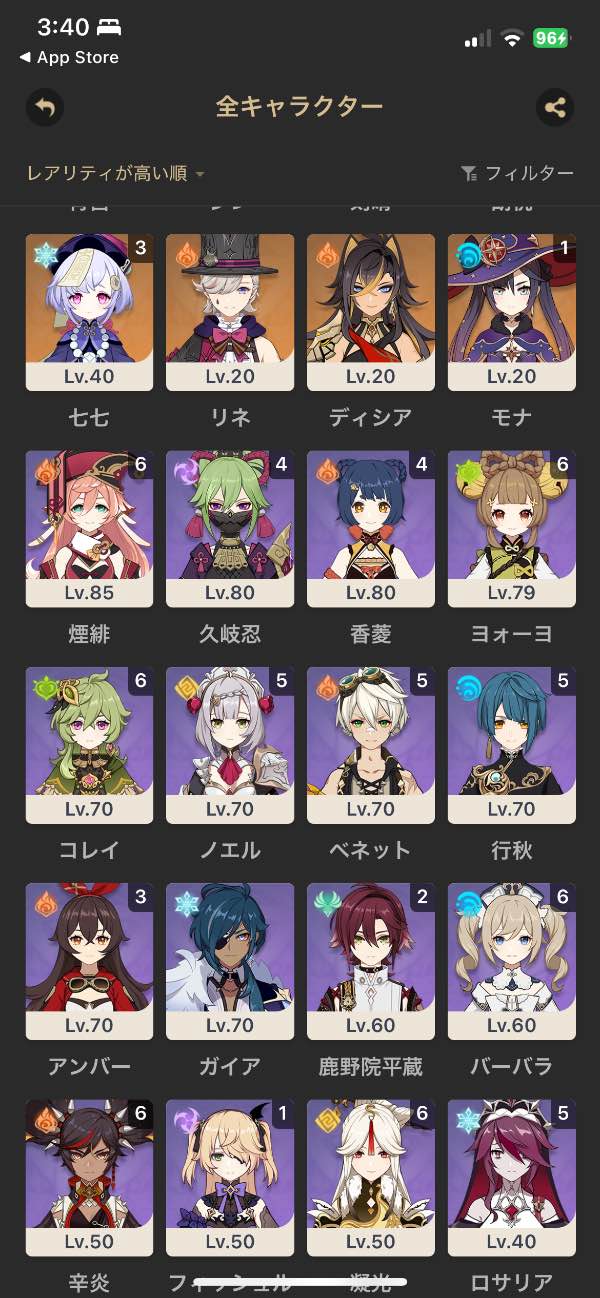This screenshot has width=600, height=1298.
Task: Open モナ character card
Action: coord(512,312)
